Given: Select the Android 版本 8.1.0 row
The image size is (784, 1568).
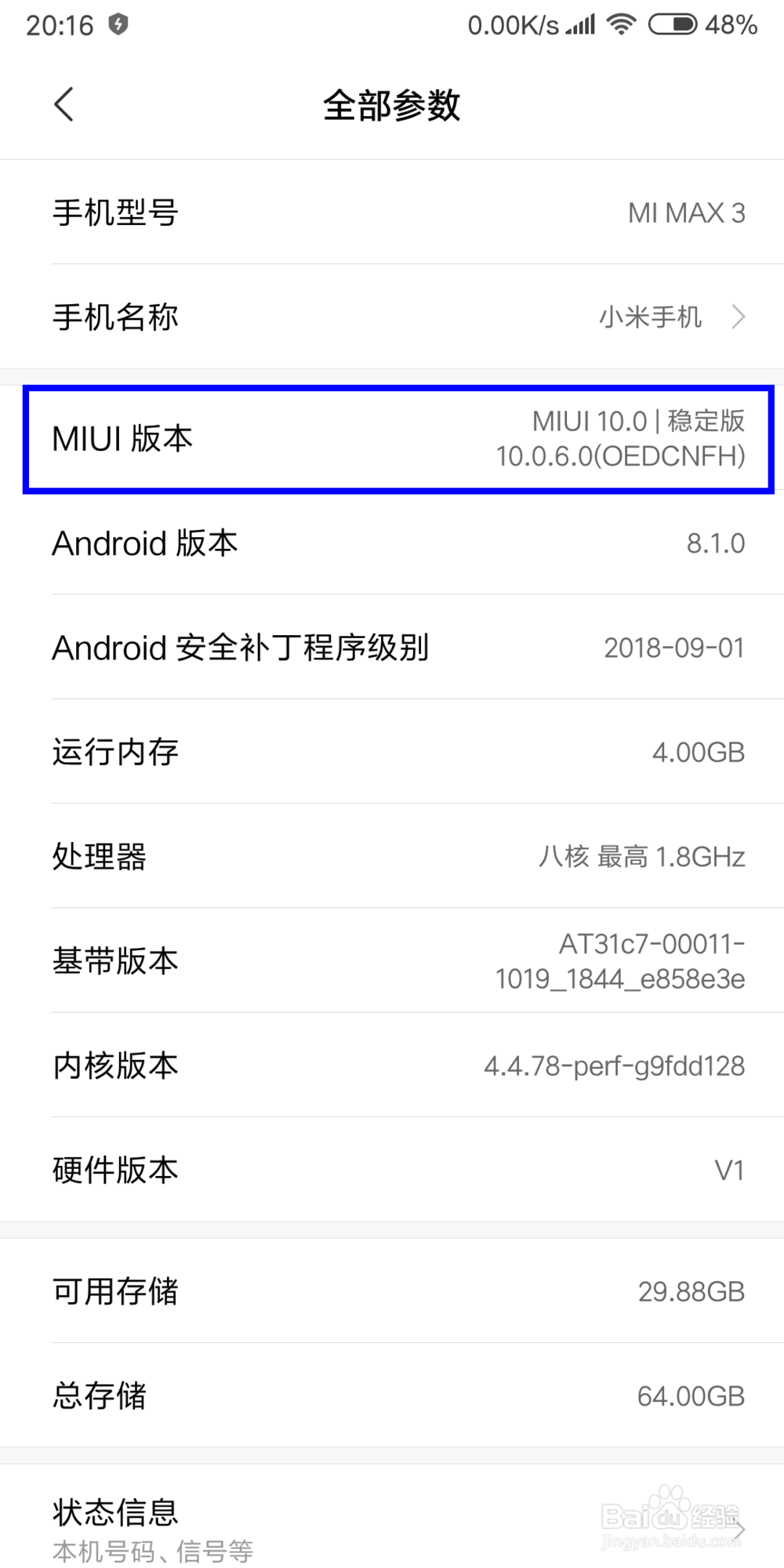Looking at the screenshot, I should tap(392, 543).
